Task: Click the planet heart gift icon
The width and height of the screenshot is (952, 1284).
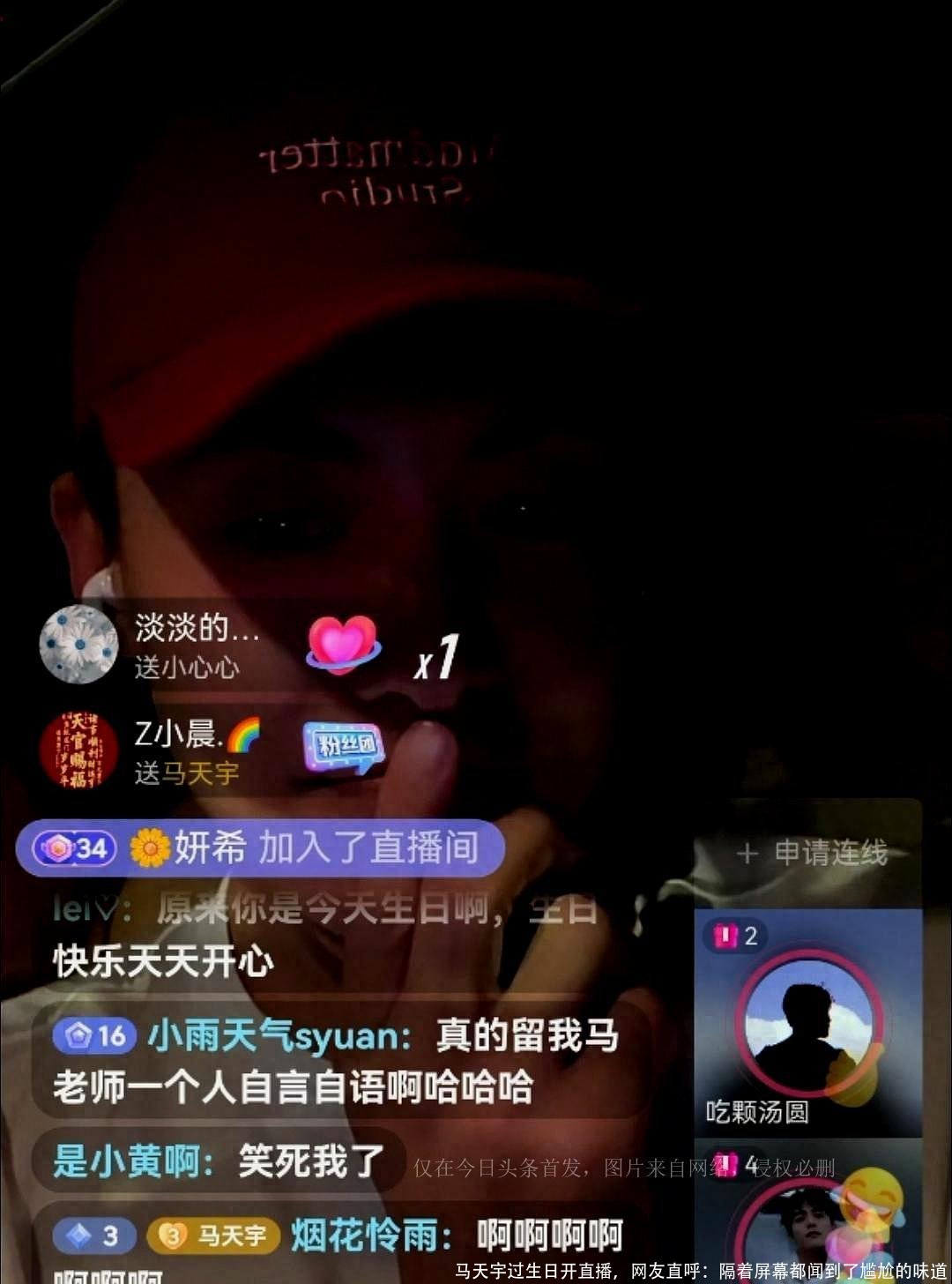Action: tap(344, 648)
